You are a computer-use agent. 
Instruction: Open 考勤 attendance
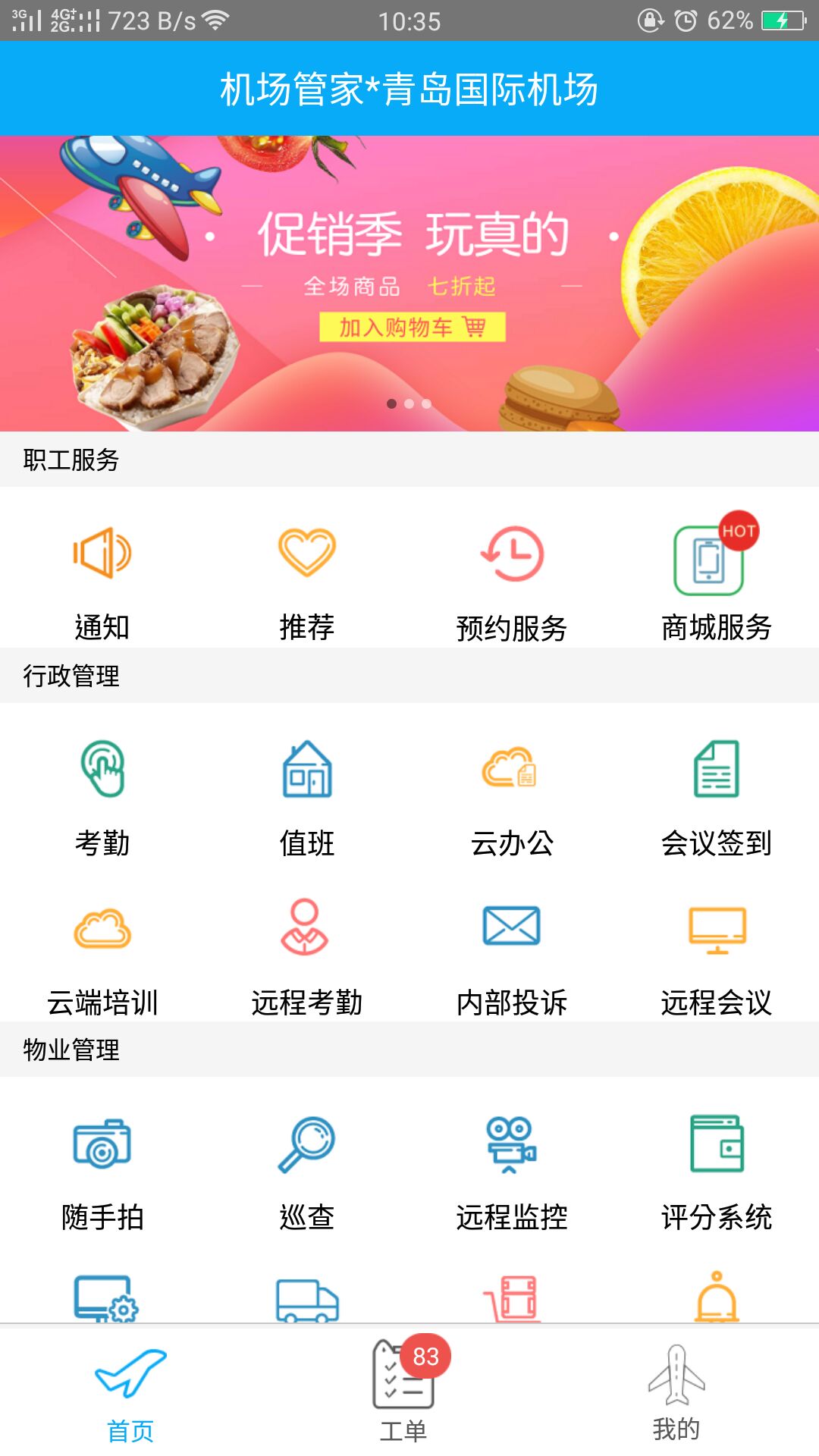[102, 798]
